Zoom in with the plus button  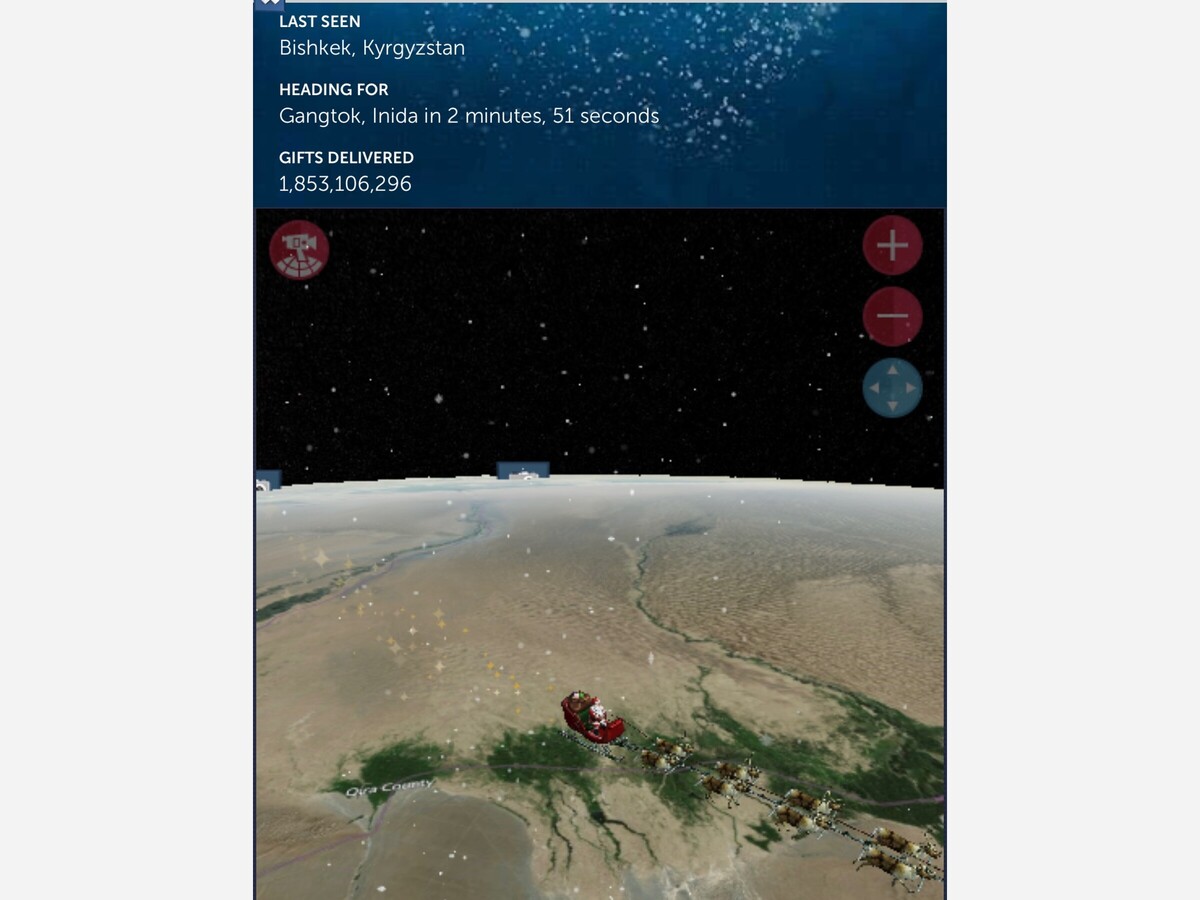pyautogui.click(x=892, y=245)
